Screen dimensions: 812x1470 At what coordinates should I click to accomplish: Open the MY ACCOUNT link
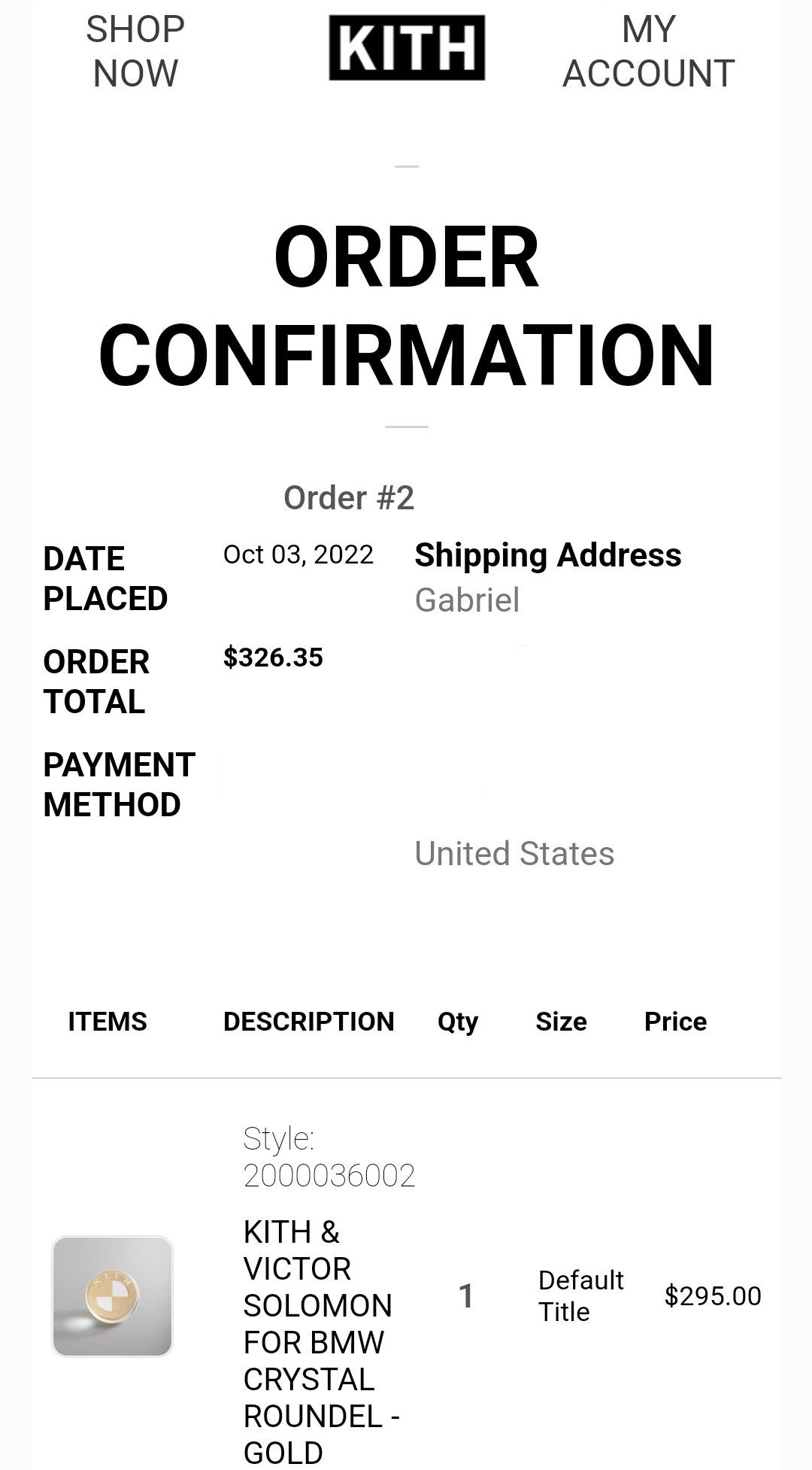(x=648, y=51)
